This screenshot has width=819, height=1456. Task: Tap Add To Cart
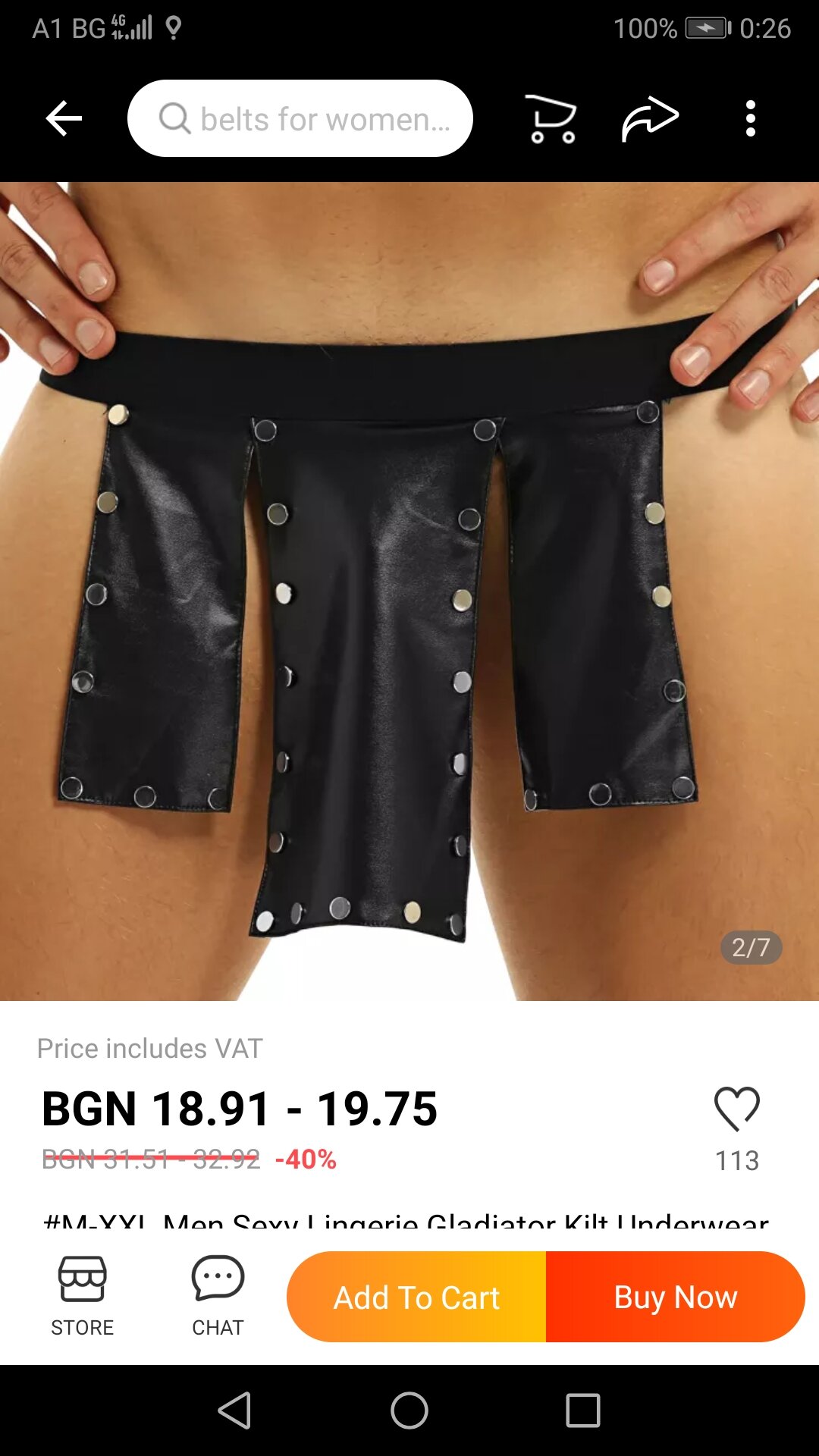(416, 1297)
